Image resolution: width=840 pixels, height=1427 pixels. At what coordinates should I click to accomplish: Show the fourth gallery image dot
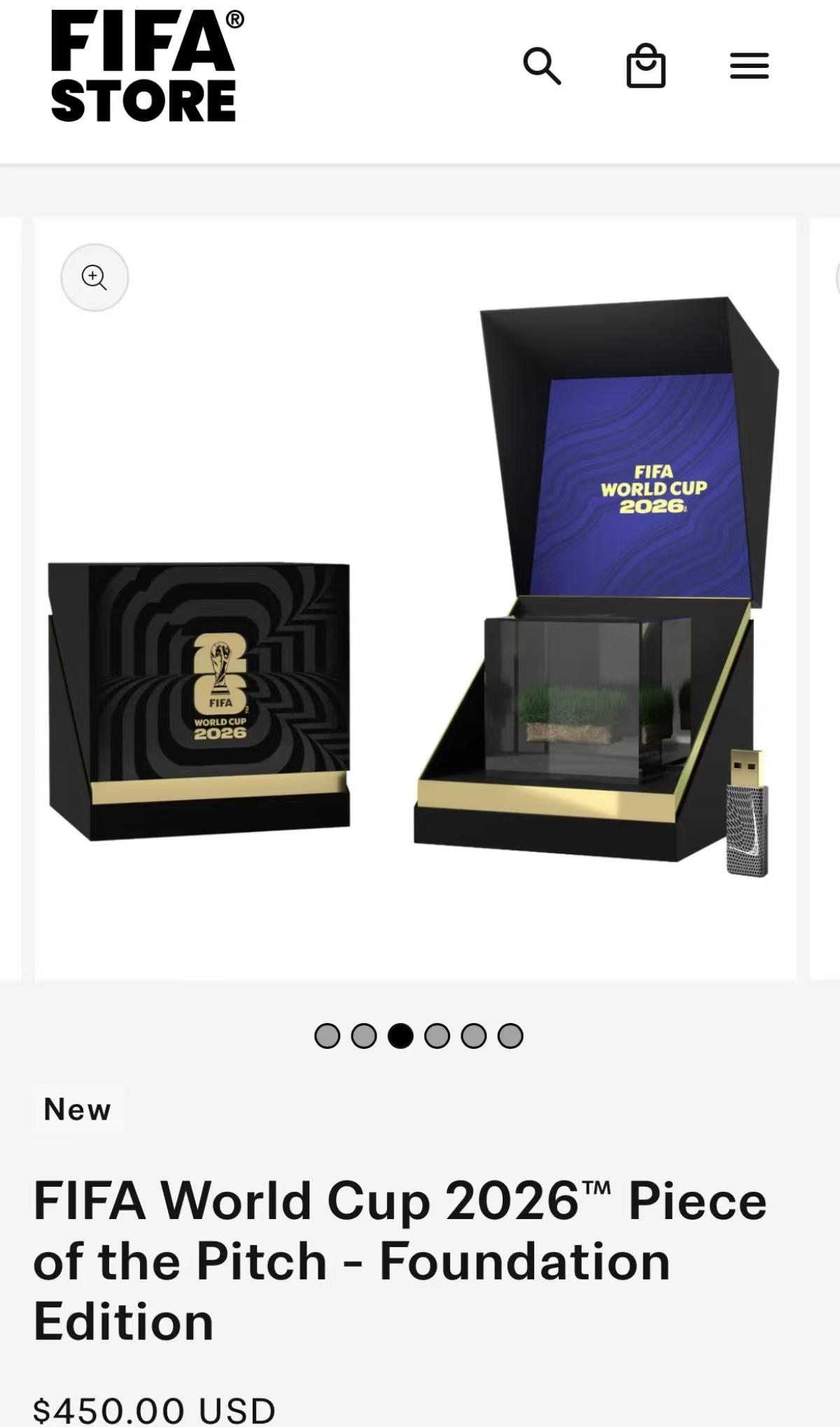coord(437,1036)
